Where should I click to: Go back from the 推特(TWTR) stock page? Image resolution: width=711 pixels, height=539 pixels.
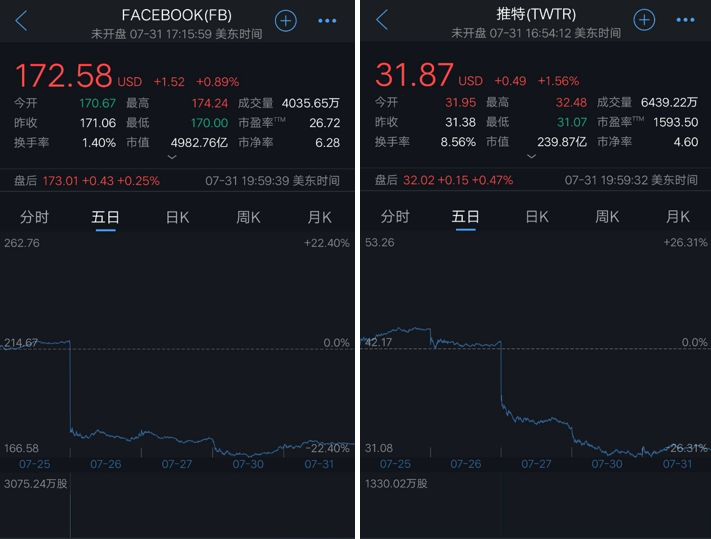click(381, 21)
